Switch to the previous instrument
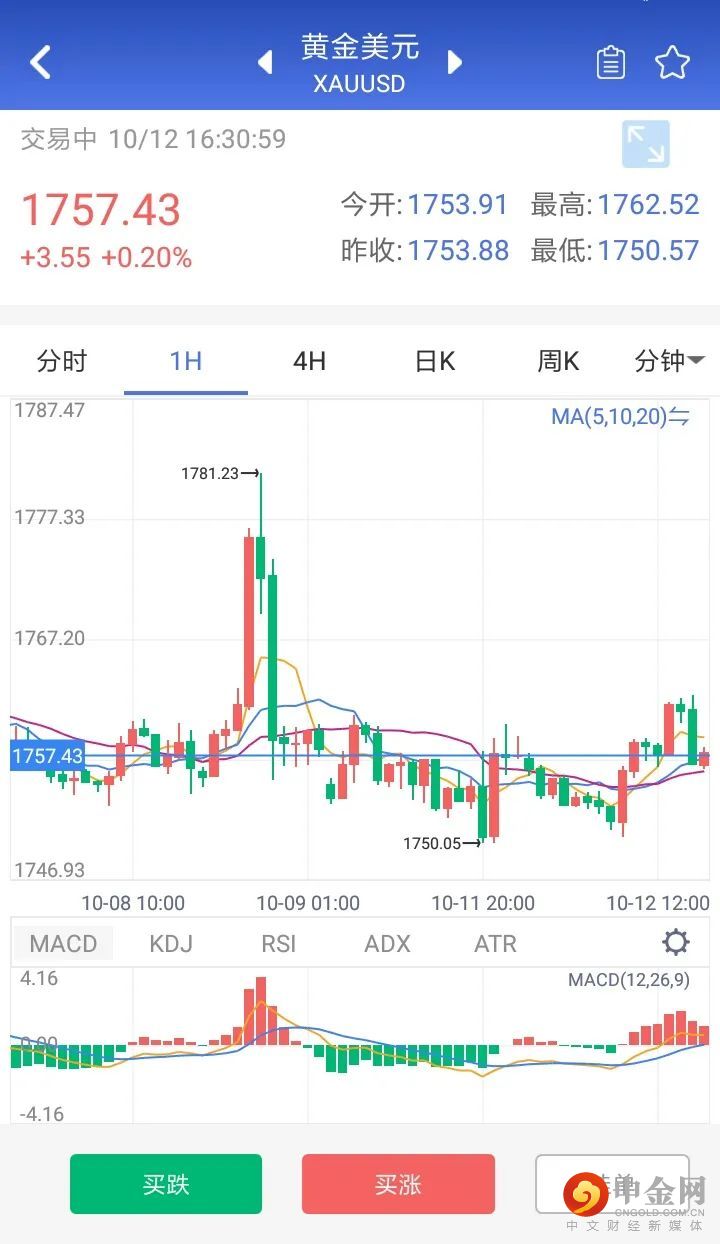720x1244 pixels. (x=265, y=63)
